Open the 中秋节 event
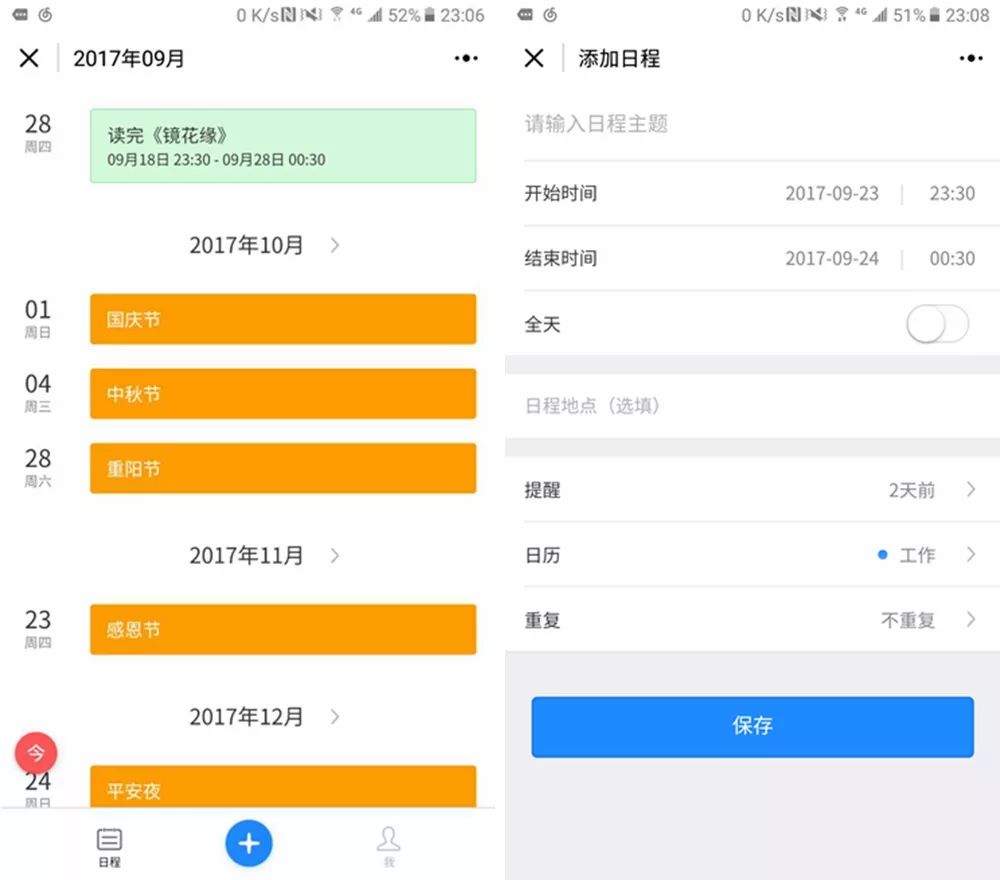Screen dimensions: 1000x880 pos(283,394)
